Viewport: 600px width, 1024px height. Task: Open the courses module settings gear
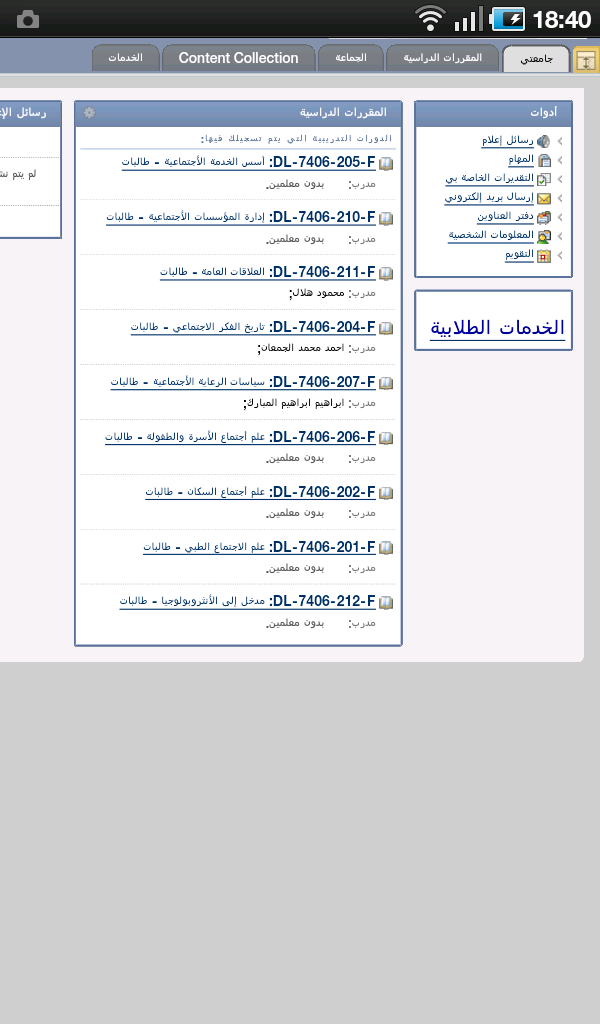(x=89, y=112)
